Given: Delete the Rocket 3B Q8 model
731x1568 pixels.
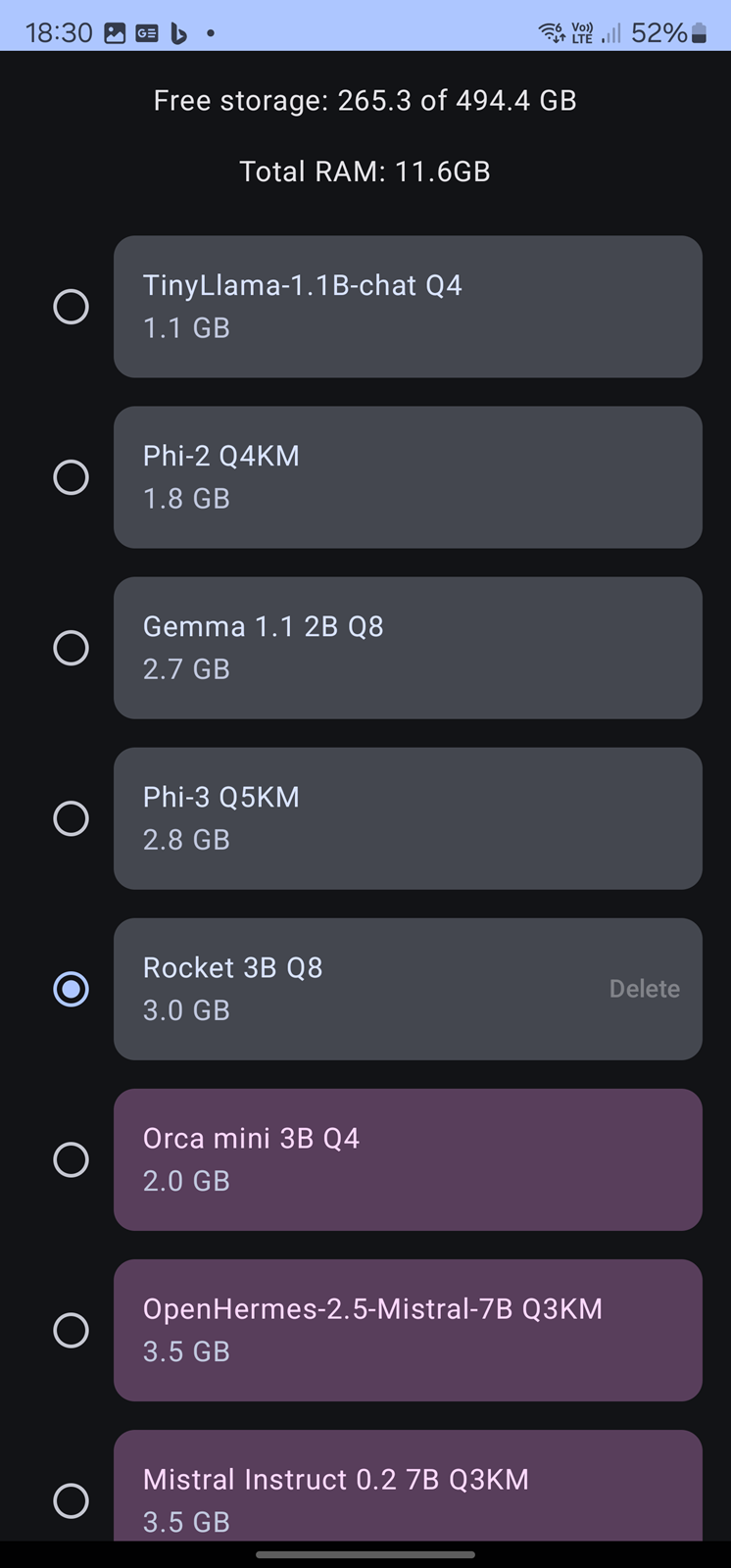Looking at the screenshot, I should 644,989.
